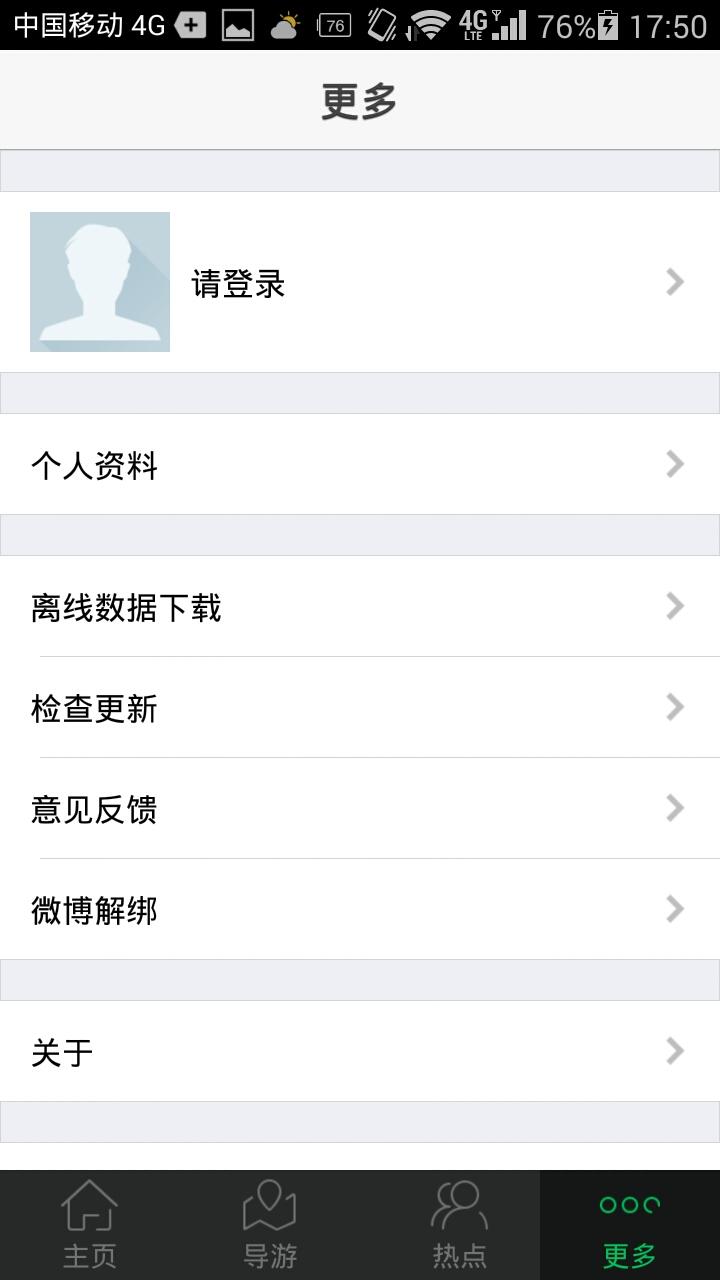The width and height of the screenshot is (720, 1280).
Task: Tap the default avatar profile picture
Action: [99, 282]
